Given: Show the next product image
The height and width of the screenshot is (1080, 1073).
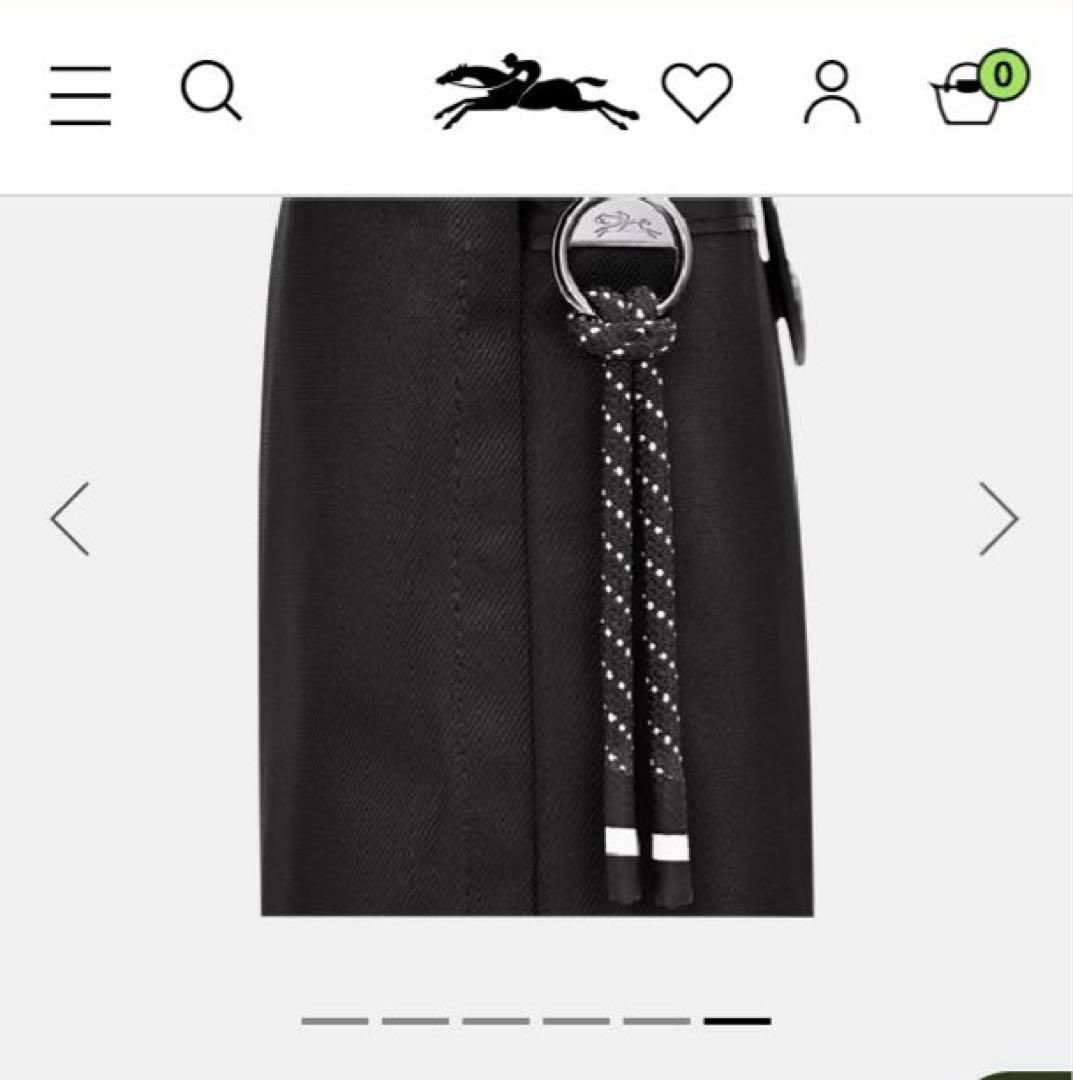Looking at the screenshot, I should [x=997, y=518].
